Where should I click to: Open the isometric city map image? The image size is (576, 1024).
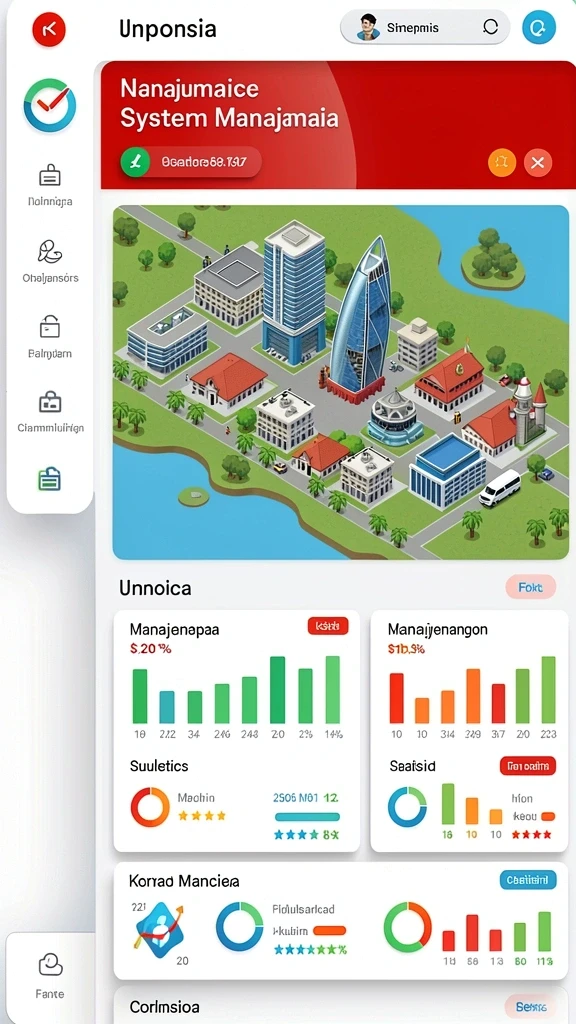(x=340, y=383)
